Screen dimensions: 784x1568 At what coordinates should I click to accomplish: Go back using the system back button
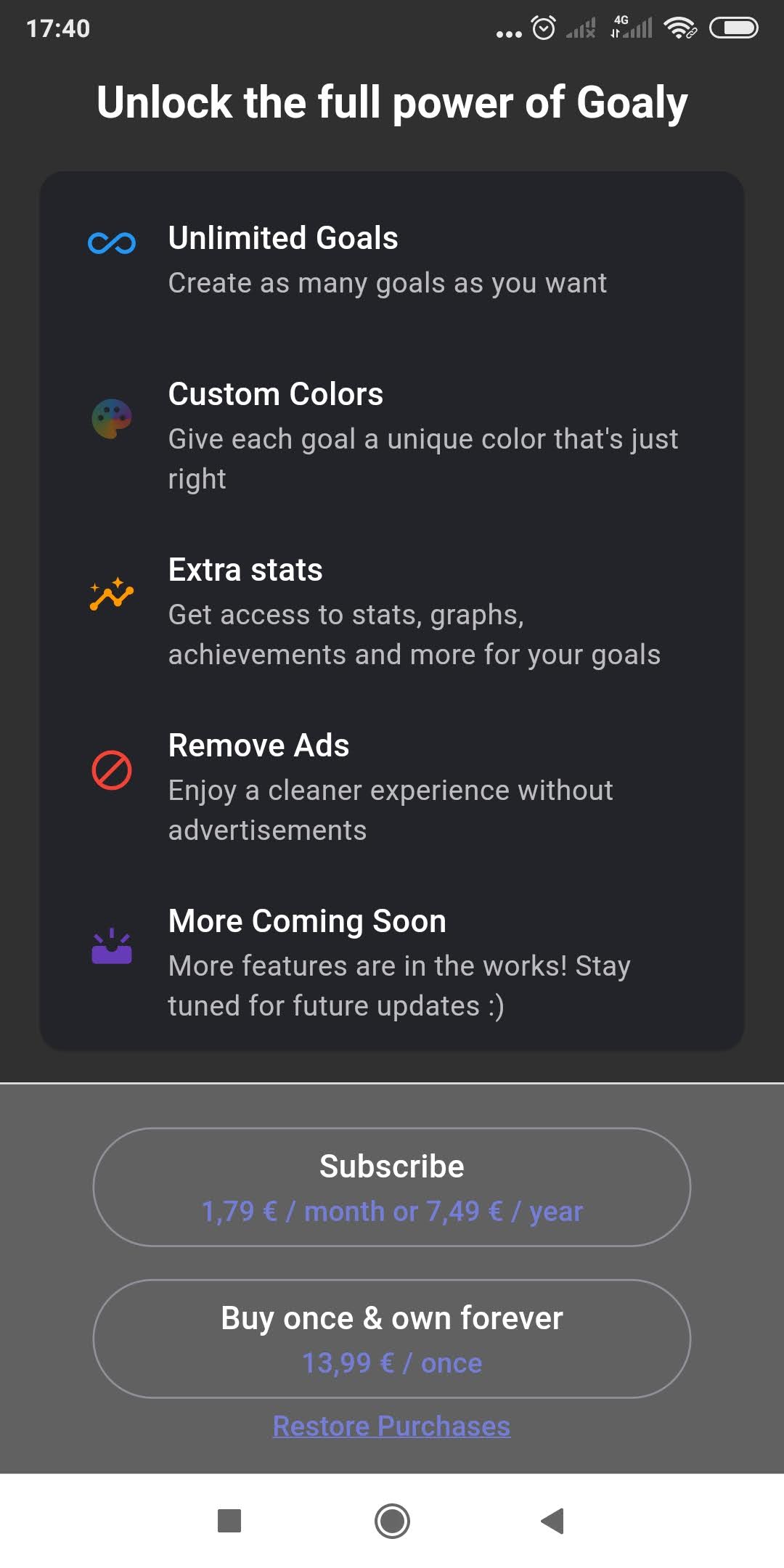[552, 1521]
